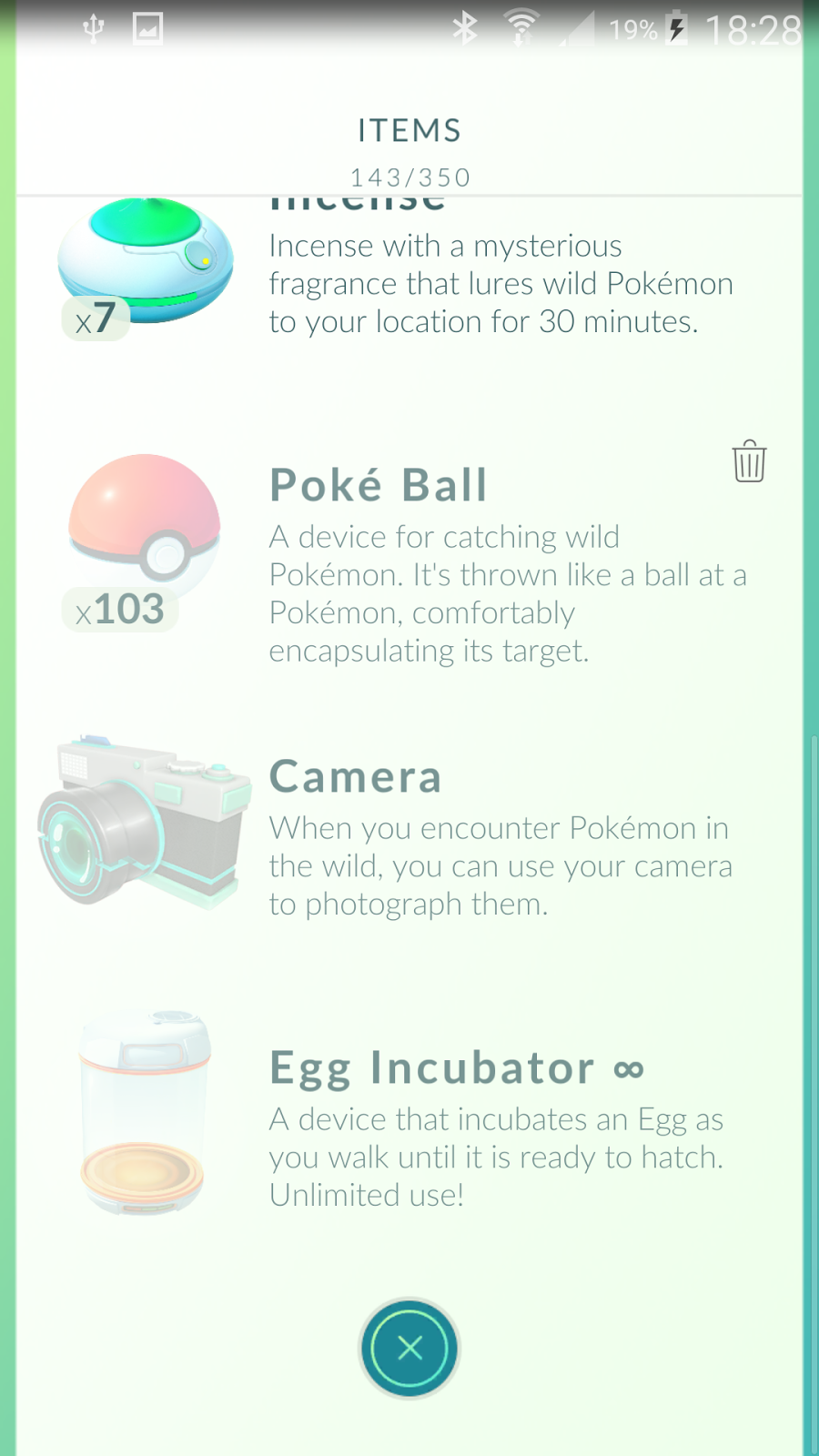Close the Items screen
819x1456 pixels.
[x=409, y=1348]
